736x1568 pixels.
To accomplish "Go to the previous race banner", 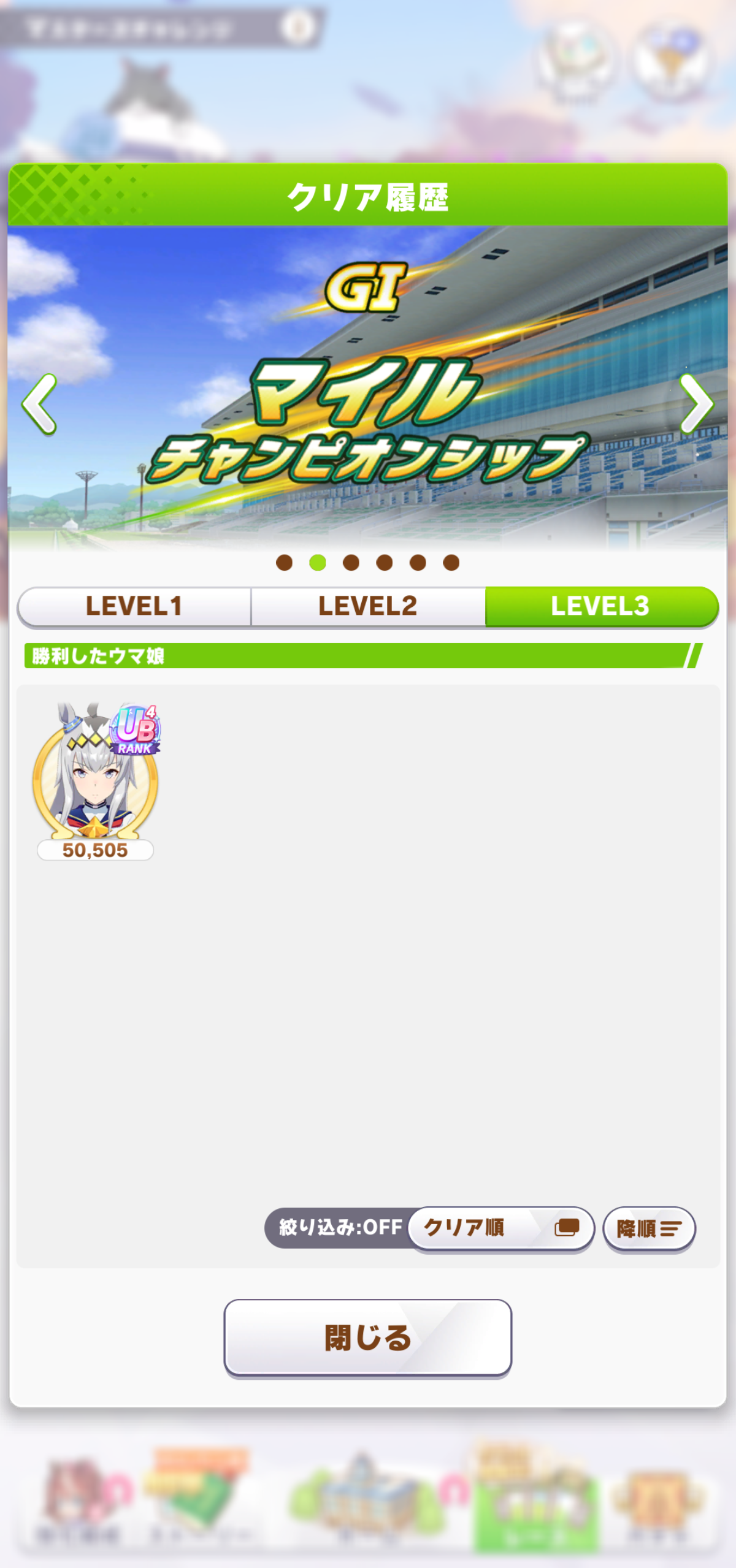I will click(x=39, y=405).
